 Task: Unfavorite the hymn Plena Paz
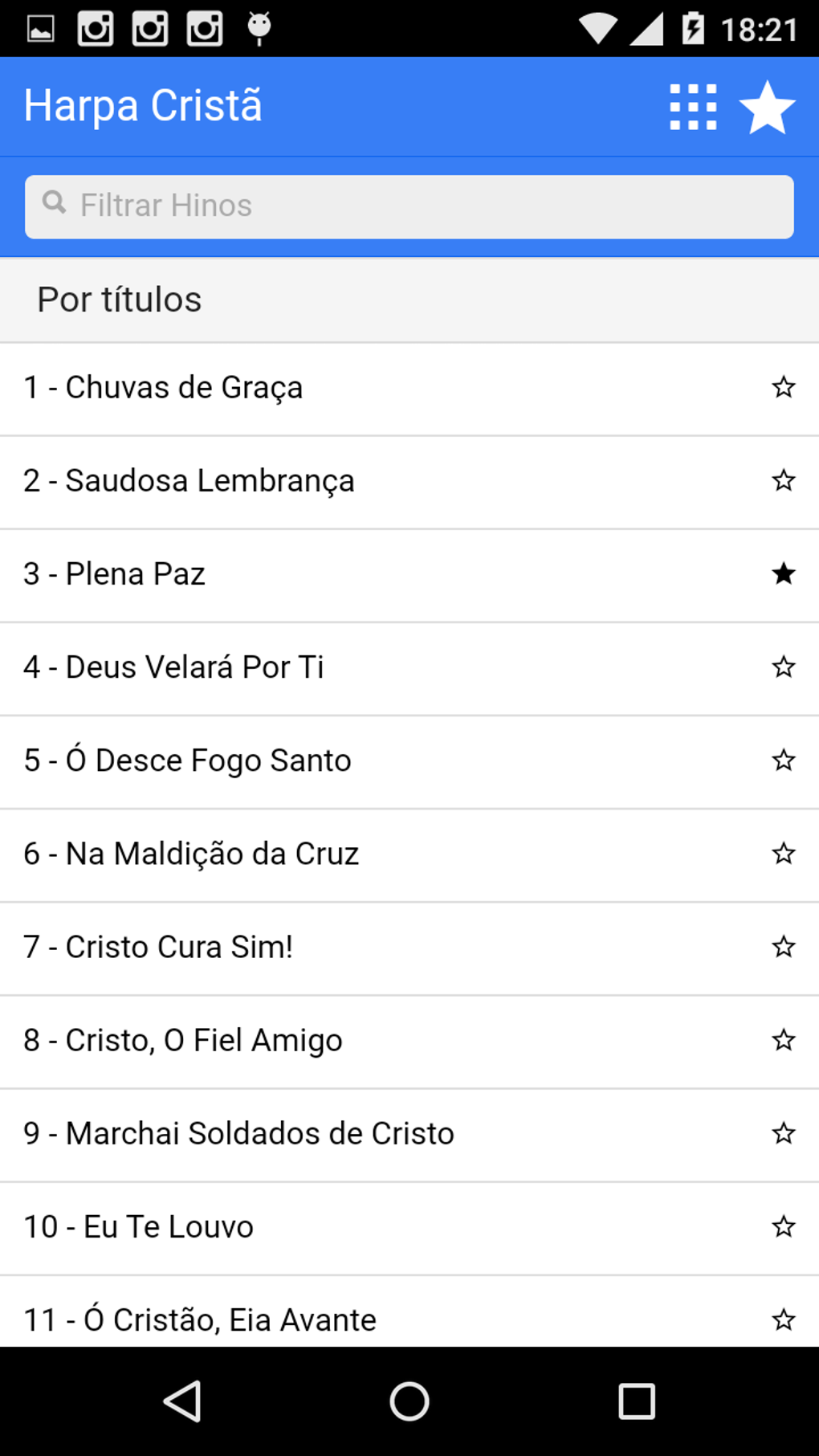tap(783, 574)
